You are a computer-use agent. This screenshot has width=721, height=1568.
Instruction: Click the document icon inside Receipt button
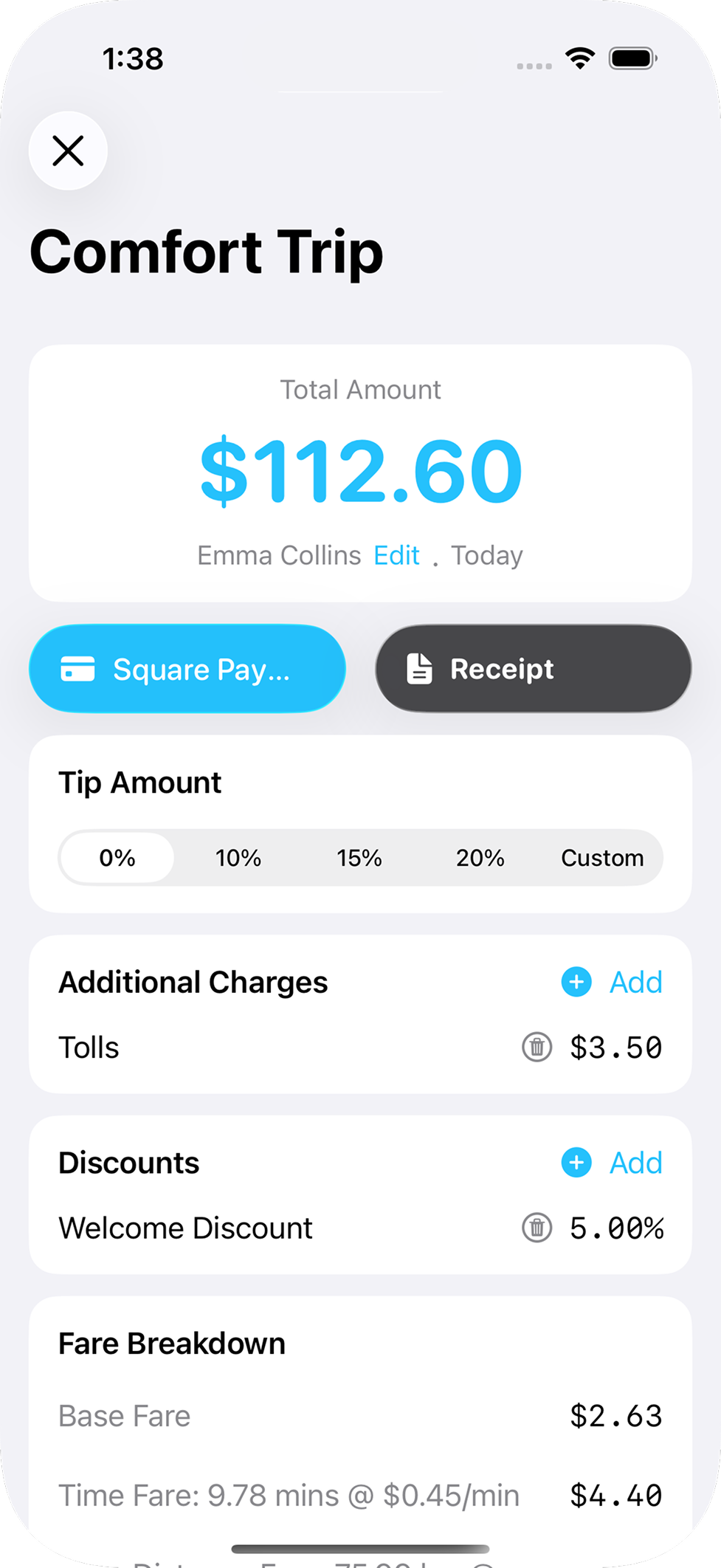click(418, 669)
